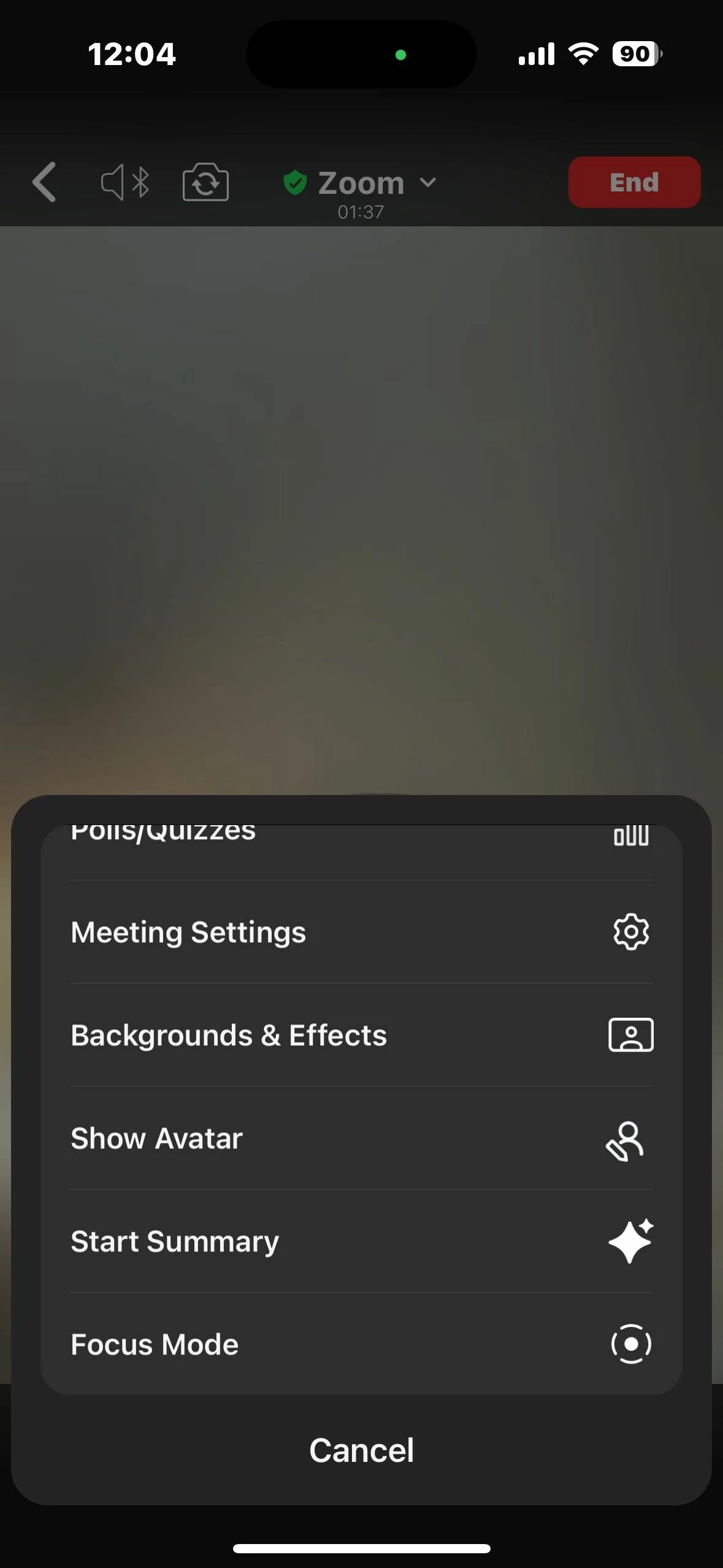Go back with the back arrow
The image size is (723, 1568).
(45, 182)
